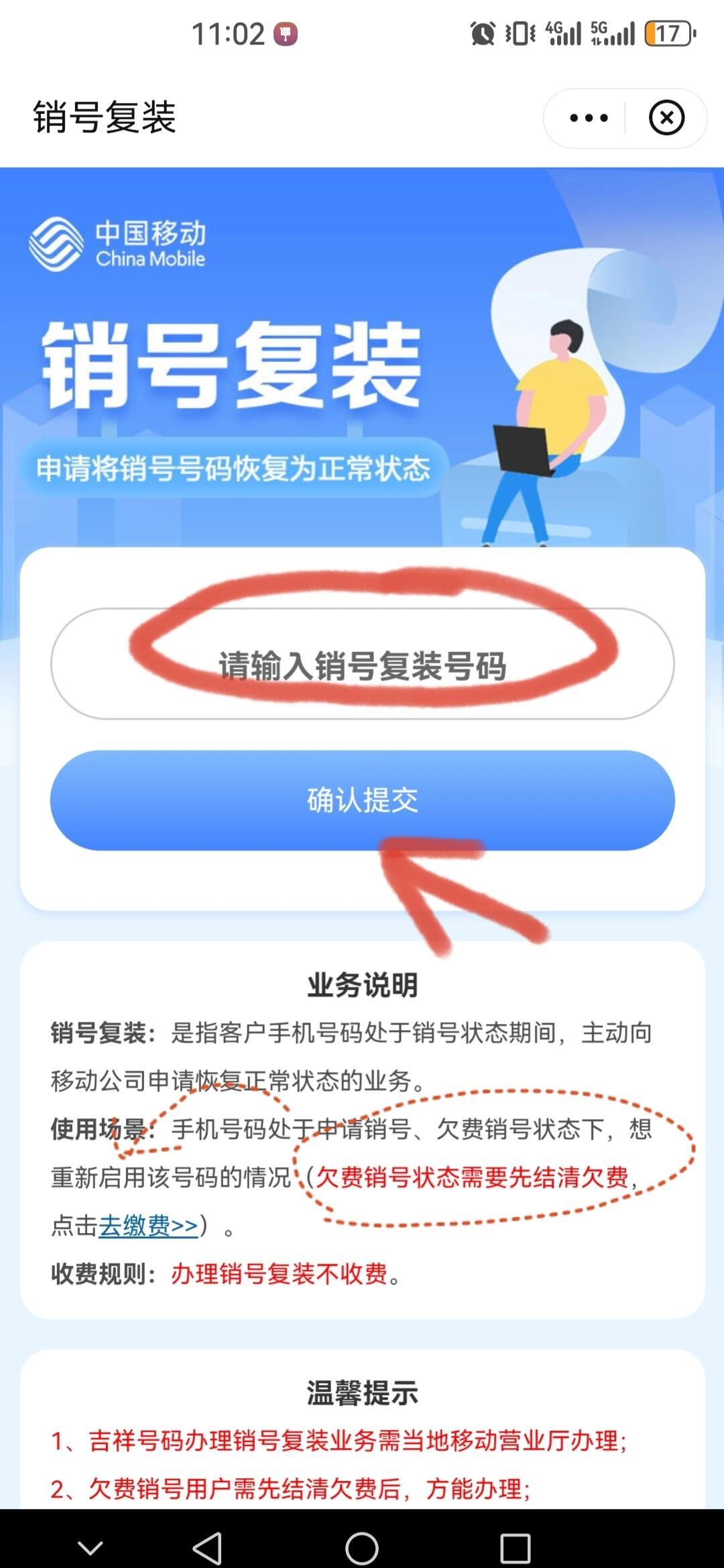Return to the home screen via home button
Viewport: 724px width, 1568px height.
pyautogui.click(x=362, y=1548)
